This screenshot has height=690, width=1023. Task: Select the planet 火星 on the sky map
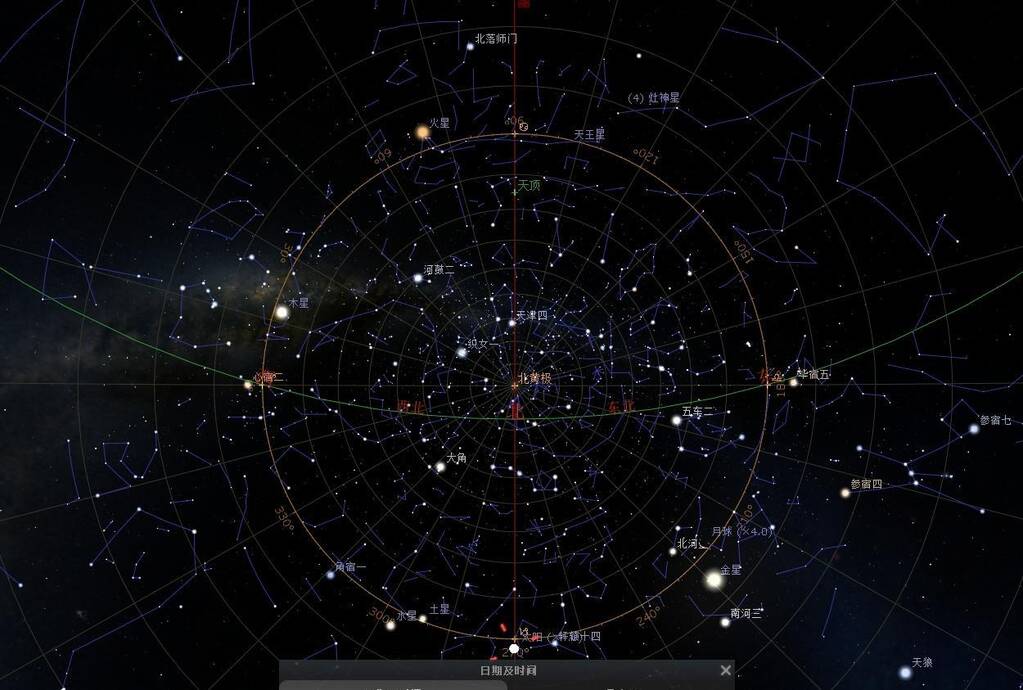422,131
